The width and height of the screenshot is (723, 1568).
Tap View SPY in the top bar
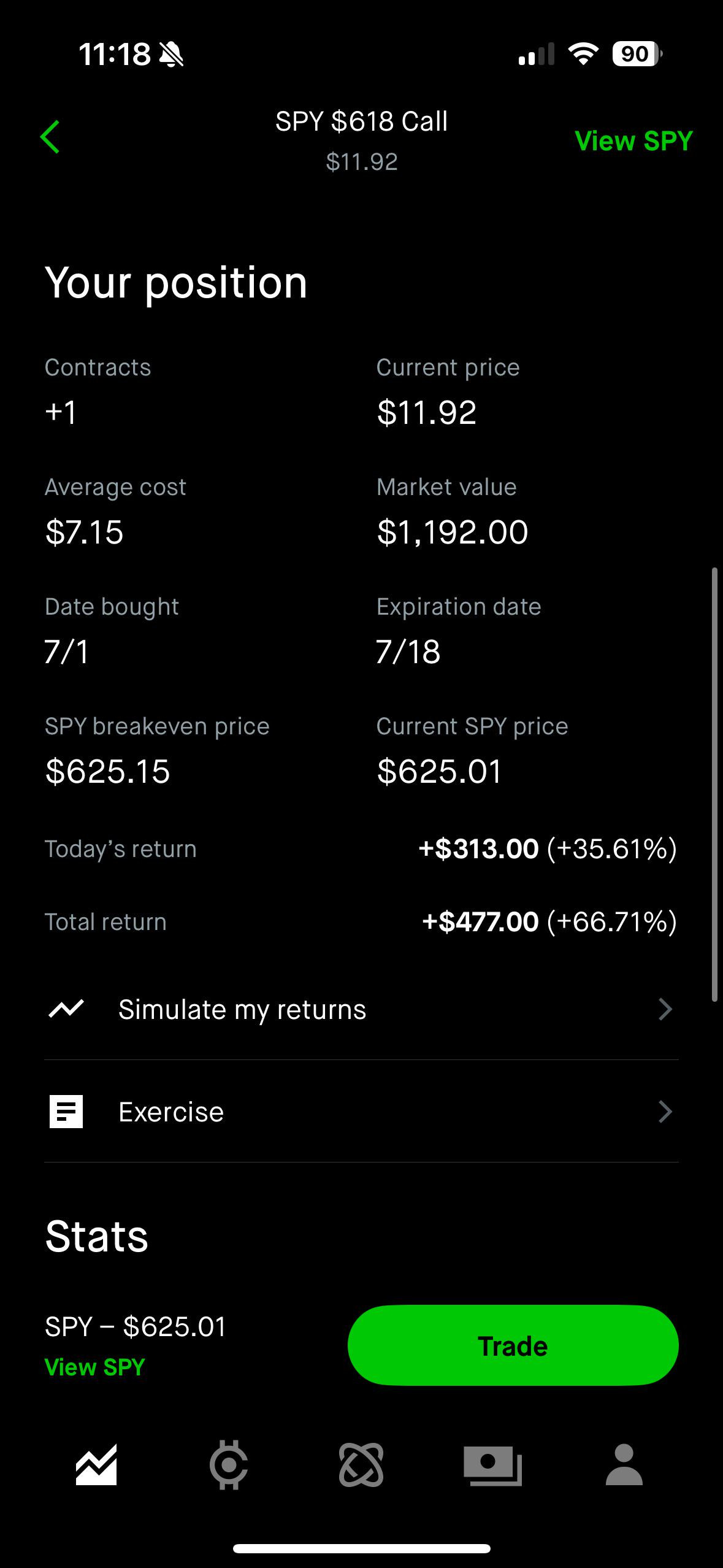pyautogui.click(x=633, y=141)
